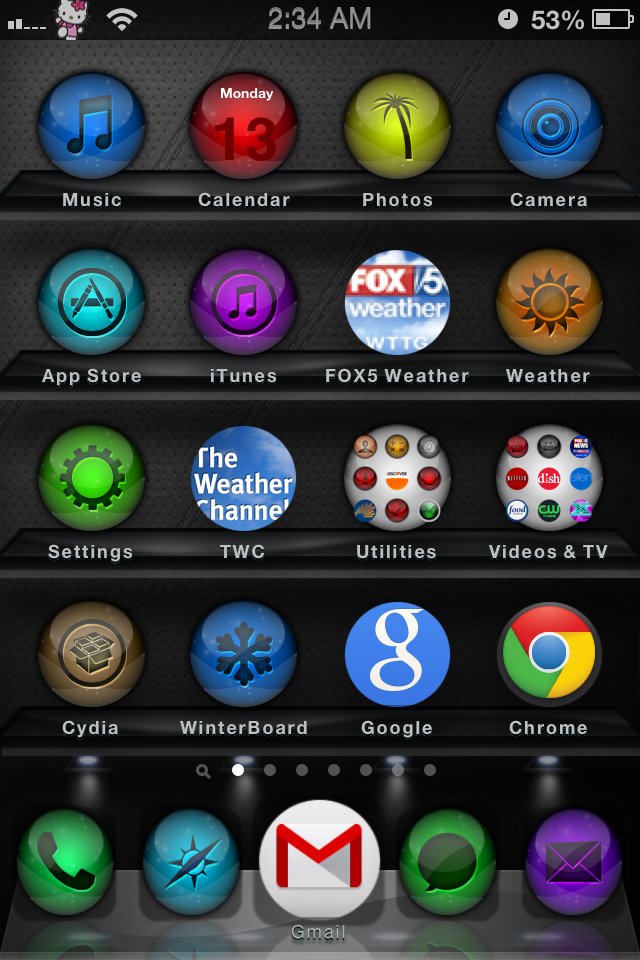
Task: Open Photos
Action: coord(397,126)
